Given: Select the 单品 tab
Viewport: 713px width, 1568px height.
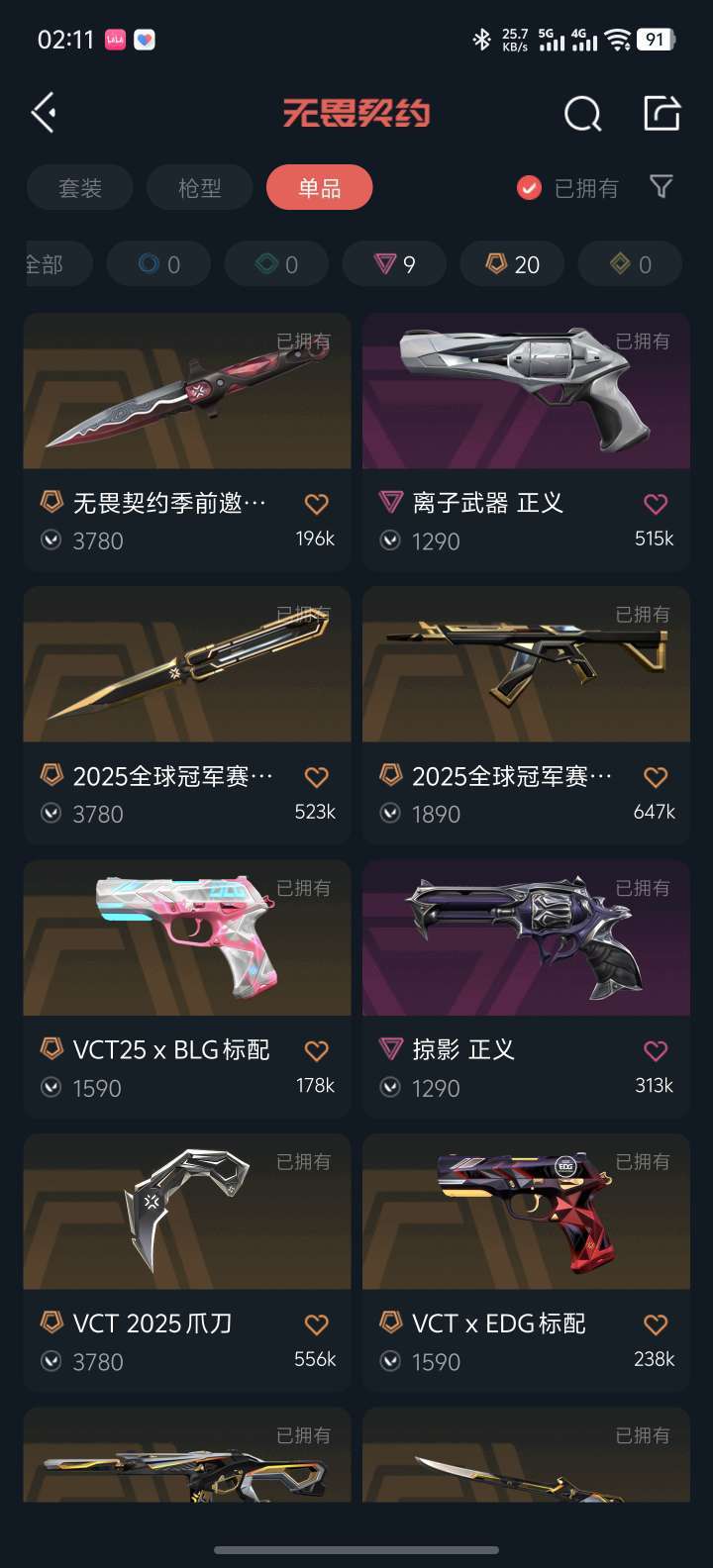Looking at the screenshot, I should (319, 188).
